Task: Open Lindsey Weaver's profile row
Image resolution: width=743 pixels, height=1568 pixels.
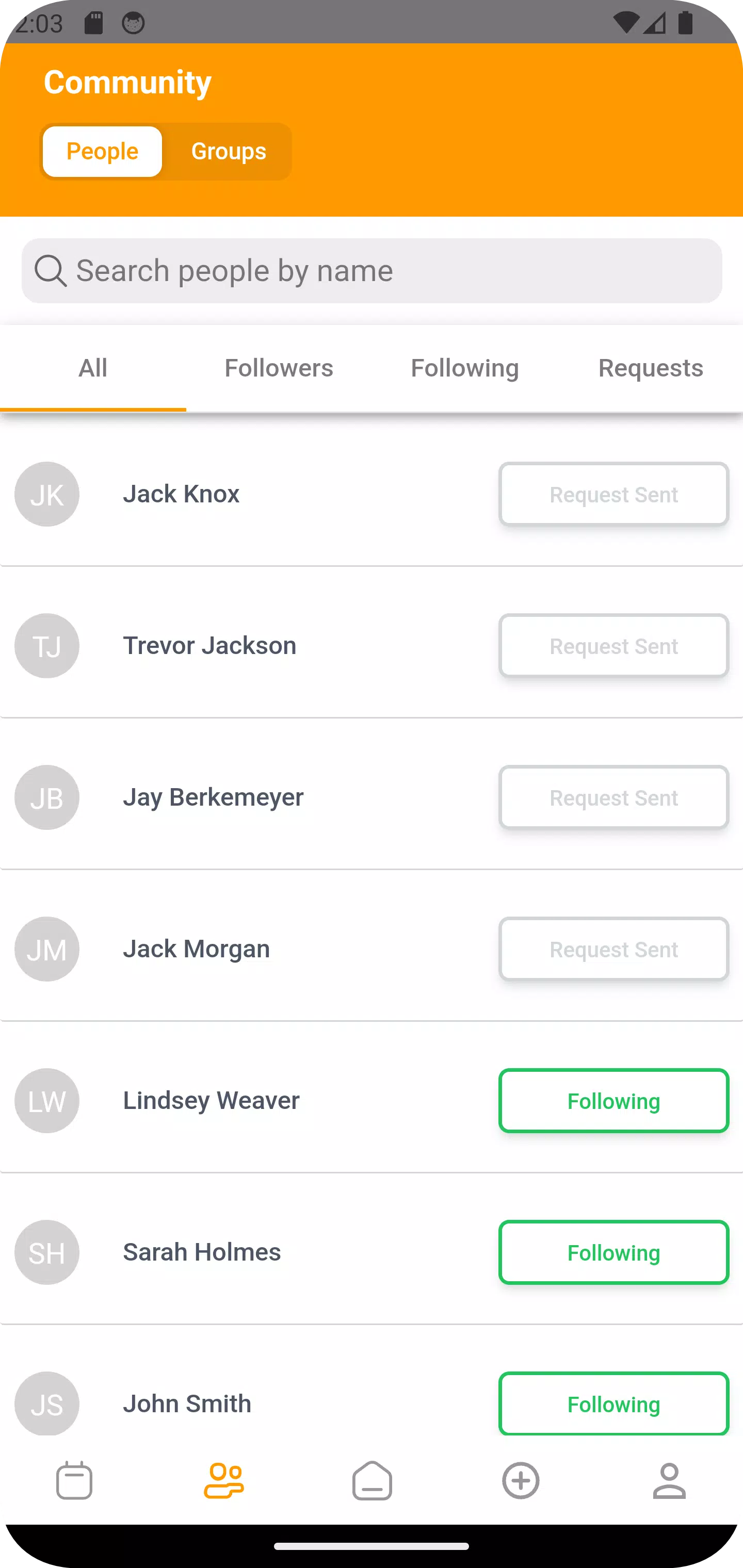Action: pyautogui.click(x=372, y=1101)
